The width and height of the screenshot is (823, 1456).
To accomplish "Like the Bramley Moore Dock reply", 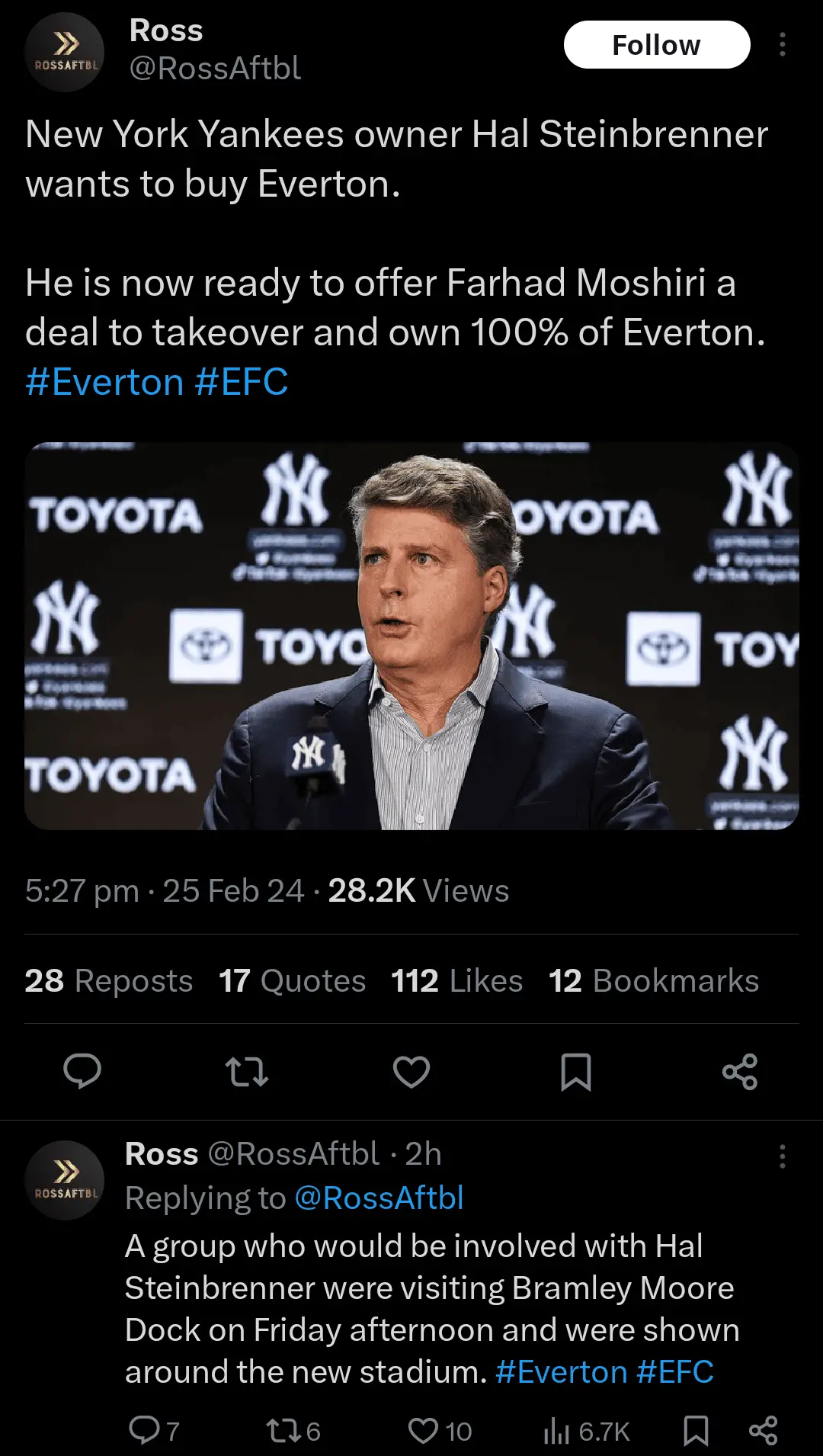I will pos(424,1431).
